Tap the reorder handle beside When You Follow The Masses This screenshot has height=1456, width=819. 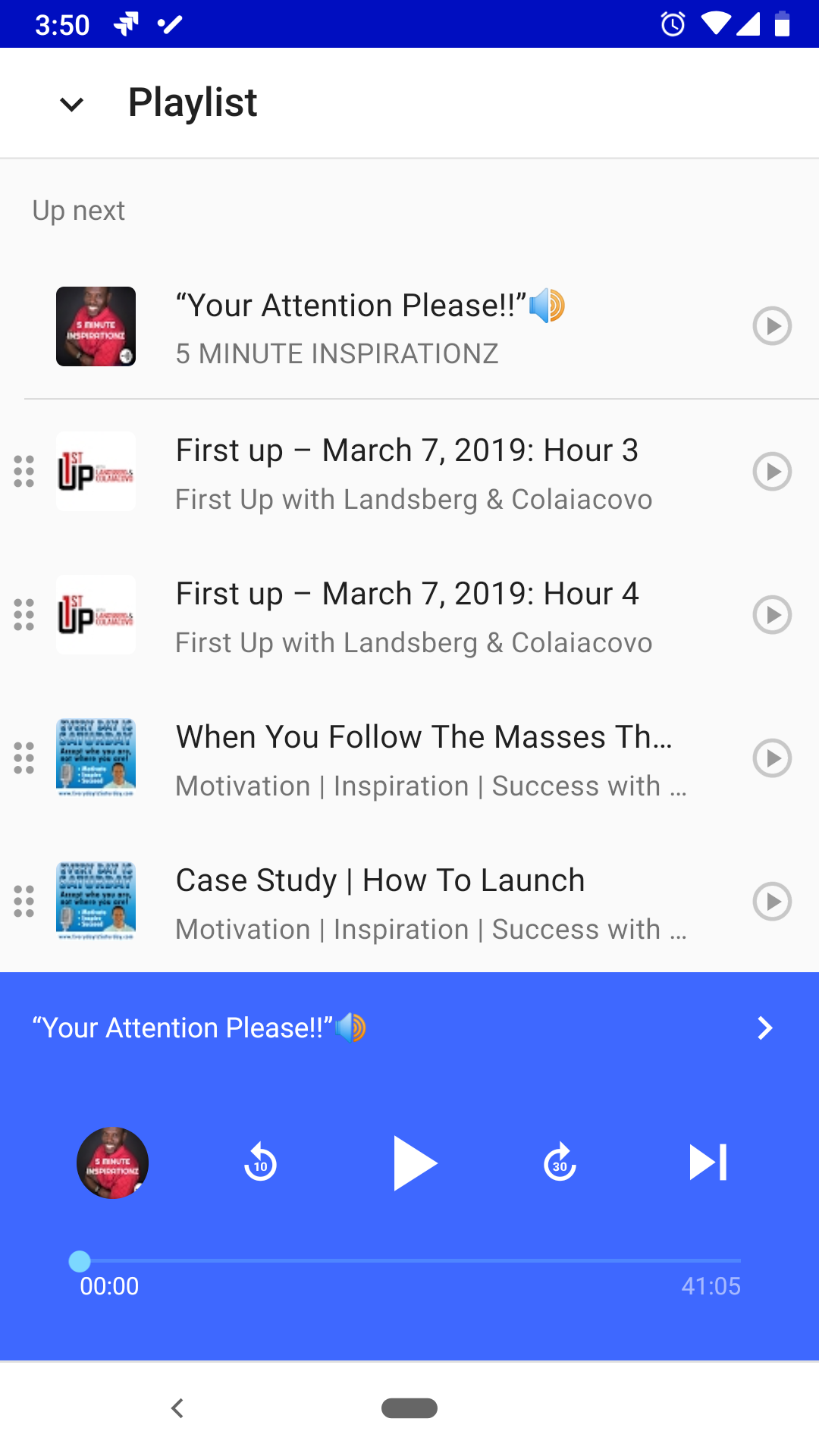click(x=24, y=758)
